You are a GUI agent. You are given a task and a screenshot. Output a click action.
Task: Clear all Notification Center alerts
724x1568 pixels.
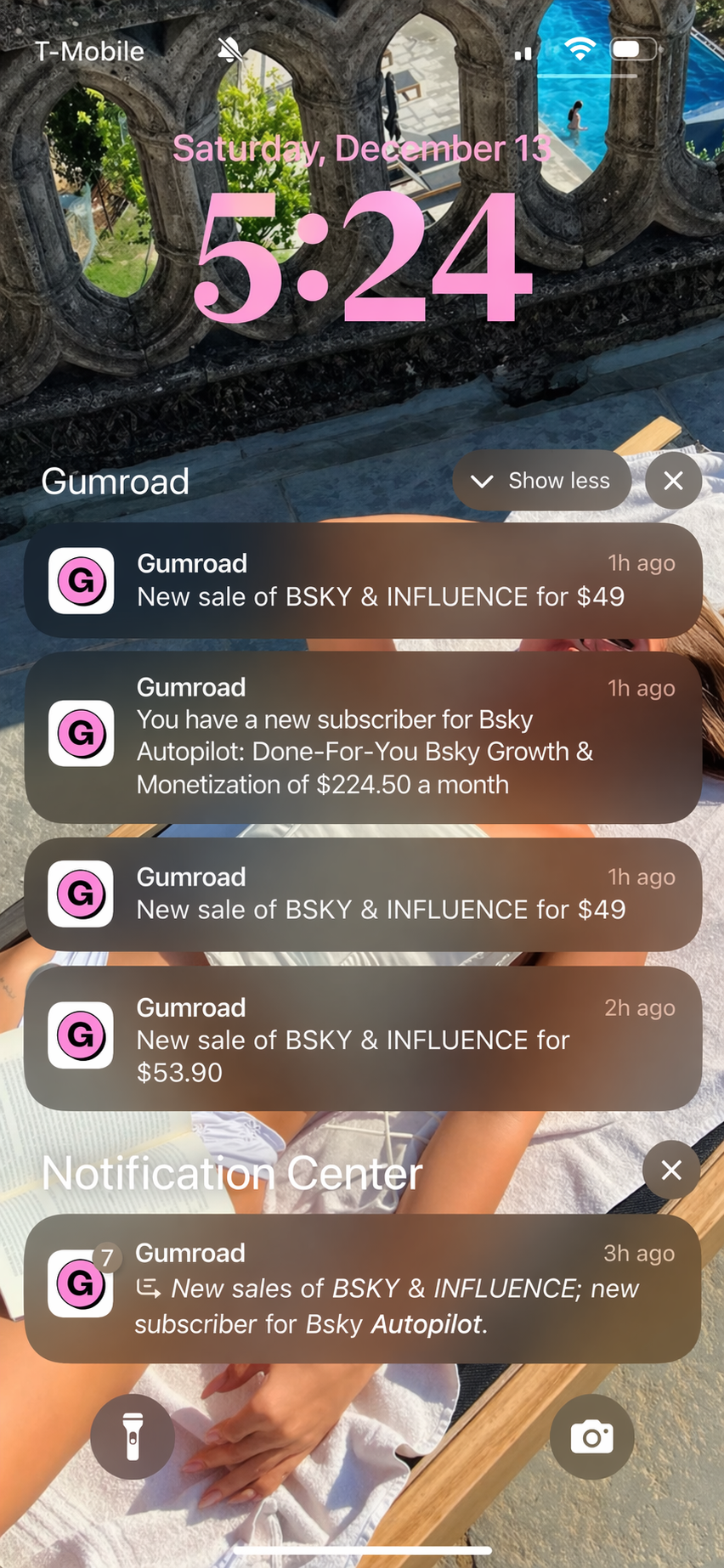[x=670, y=1170]
